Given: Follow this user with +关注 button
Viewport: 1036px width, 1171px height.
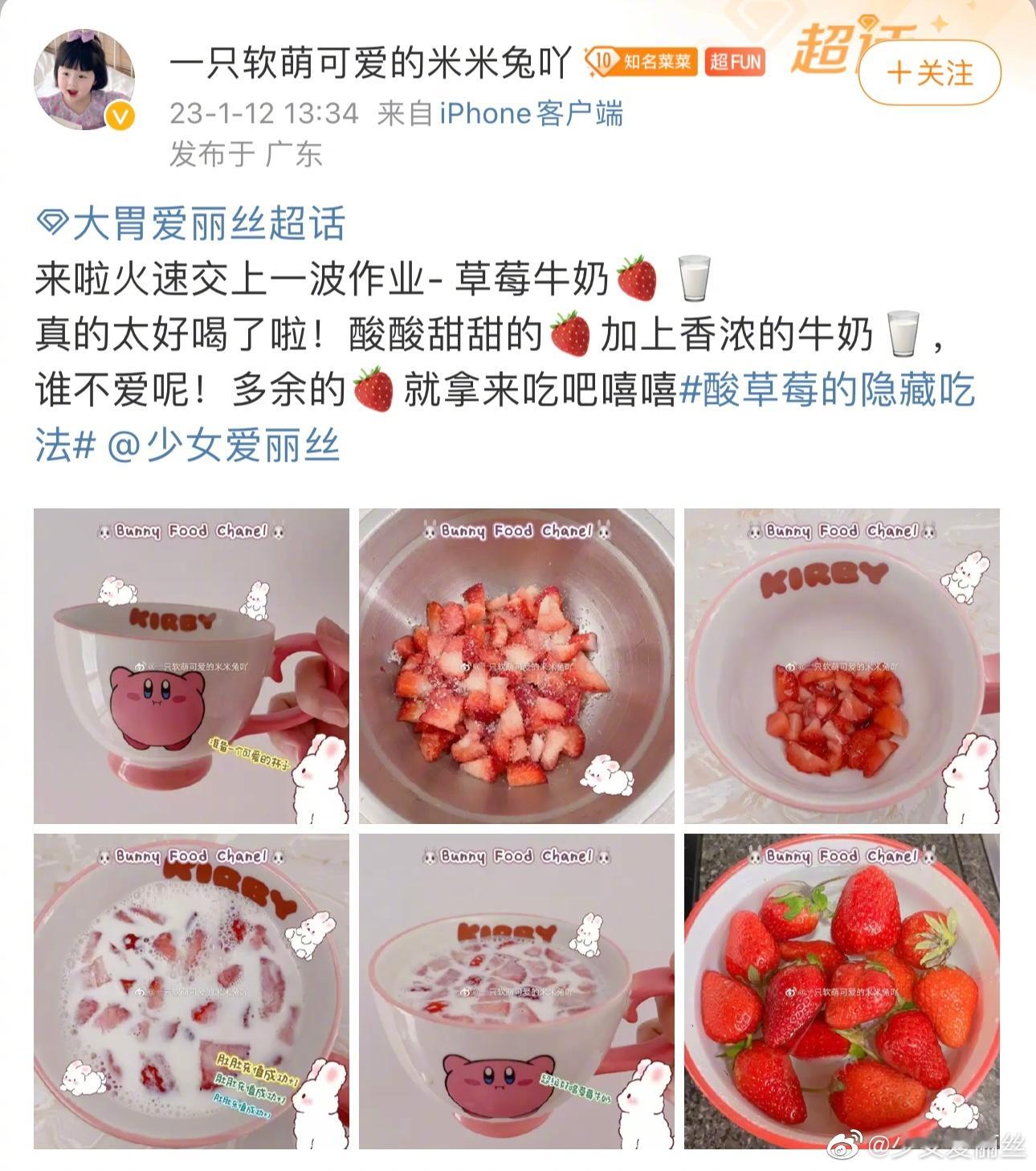Looking at the screenshot, I should [x=929, y=73].
